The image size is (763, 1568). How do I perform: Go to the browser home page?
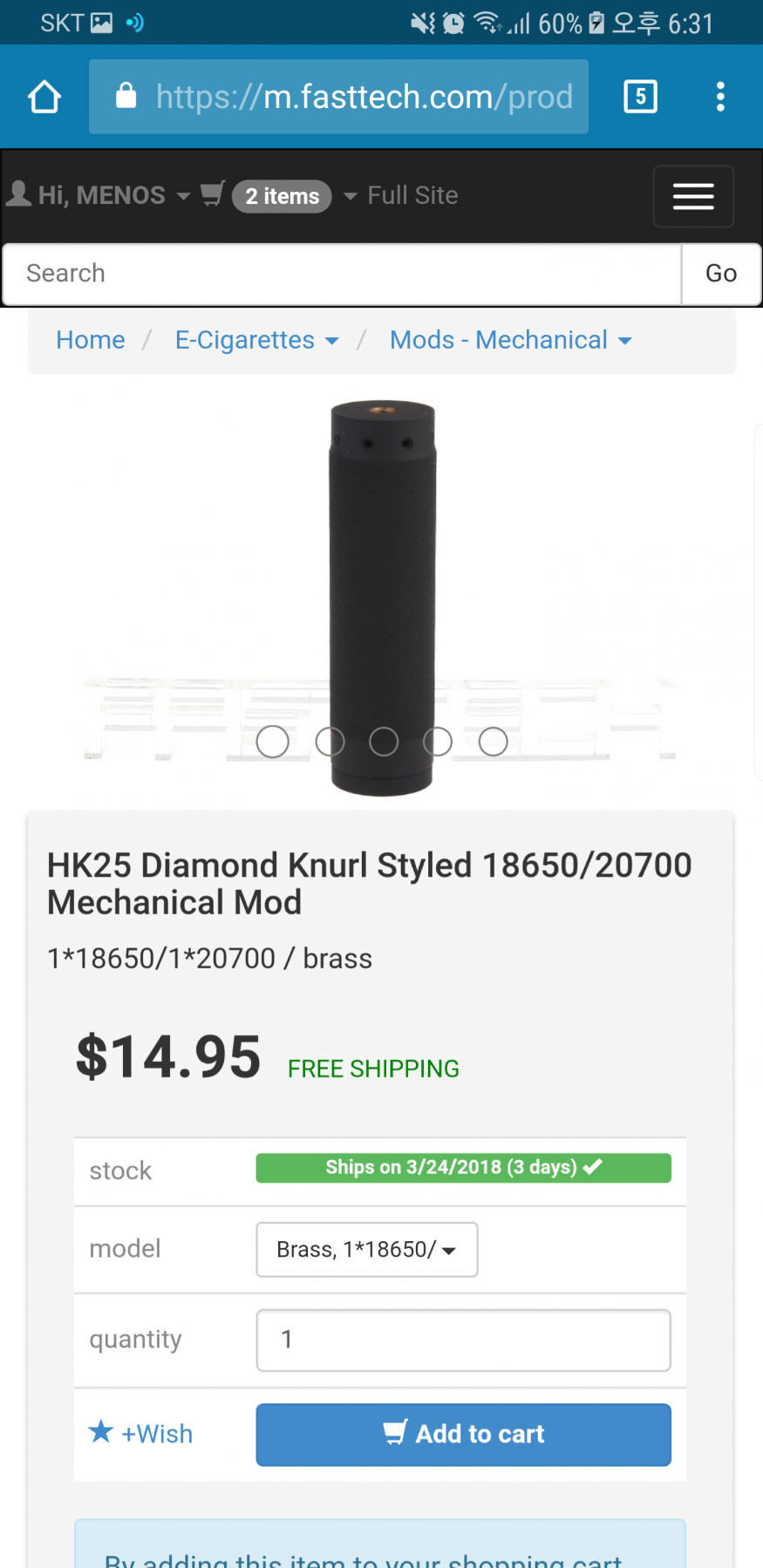pyautogui.click(x=44, y=97)
